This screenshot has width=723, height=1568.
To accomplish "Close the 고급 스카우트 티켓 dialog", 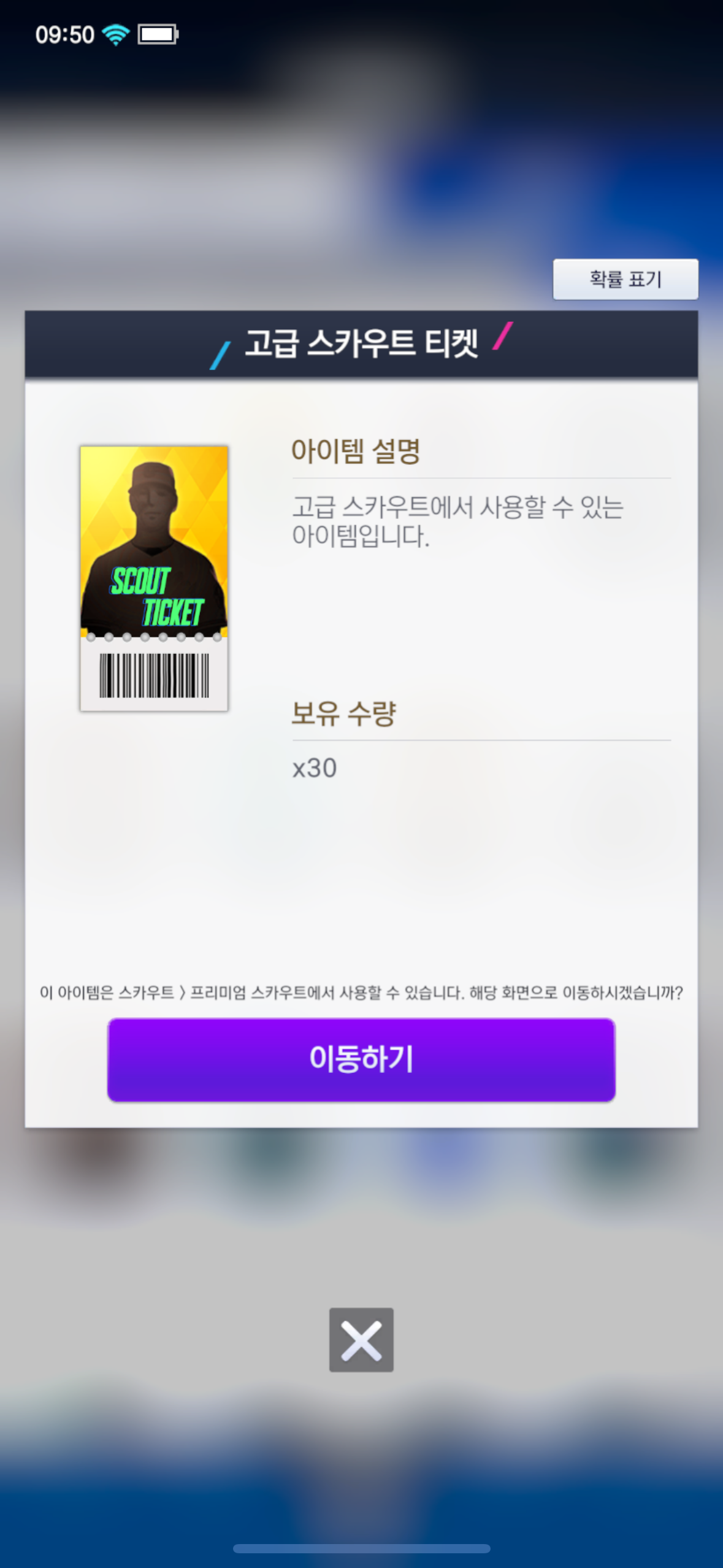I will click(361, 1339).
